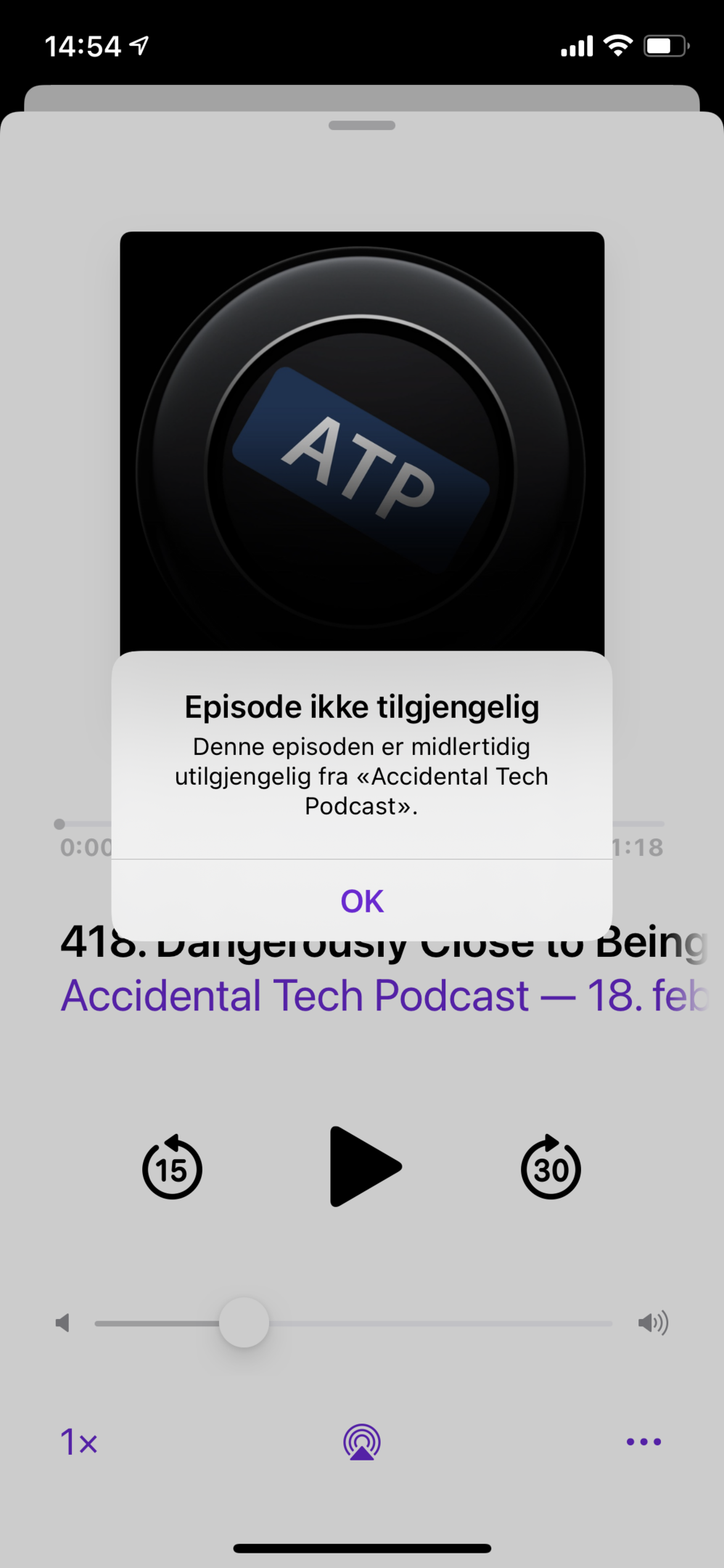Start playback with the play button
Image resolution: width=724 pixels, height=1568 pixels.
365,1167
